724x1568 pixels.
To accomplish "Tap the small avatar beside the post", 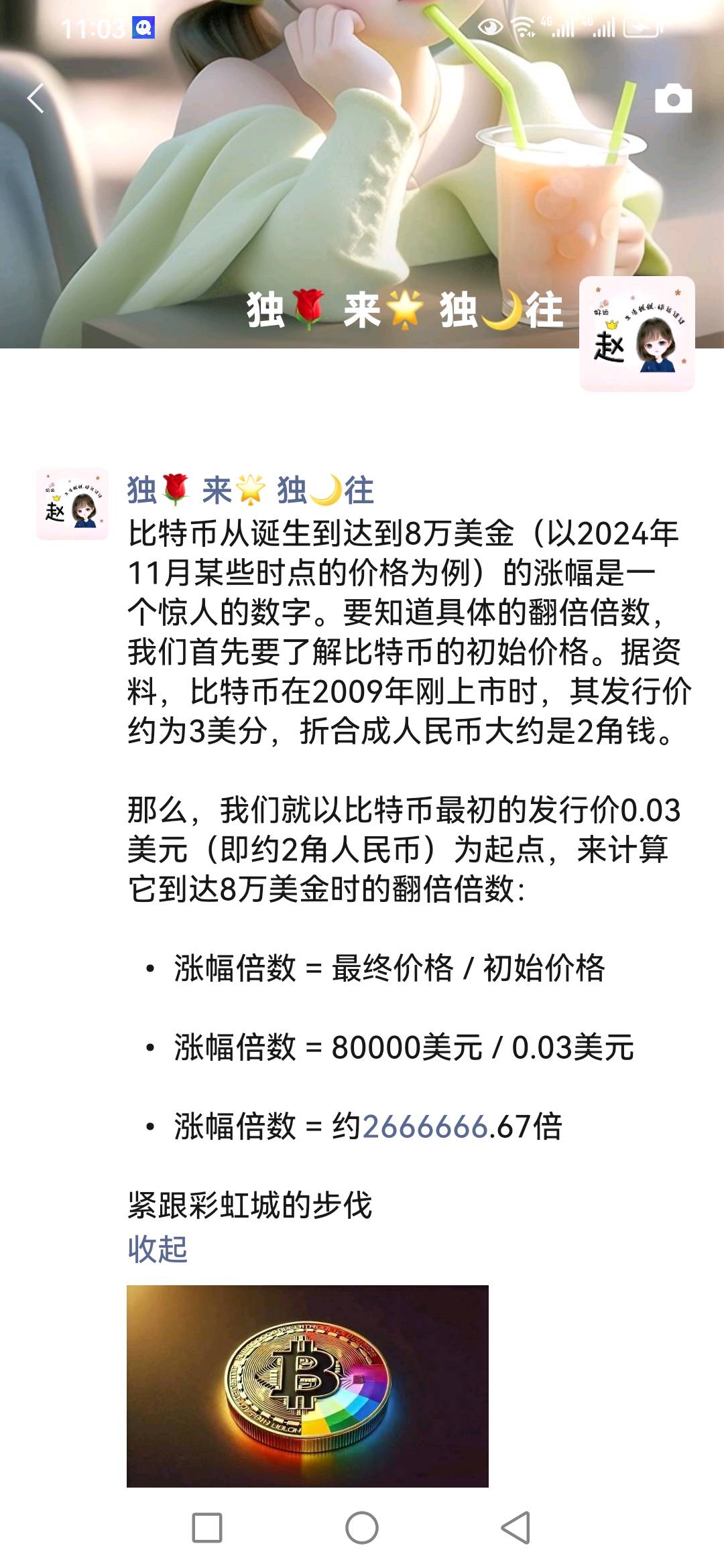I will pos(72,504).
